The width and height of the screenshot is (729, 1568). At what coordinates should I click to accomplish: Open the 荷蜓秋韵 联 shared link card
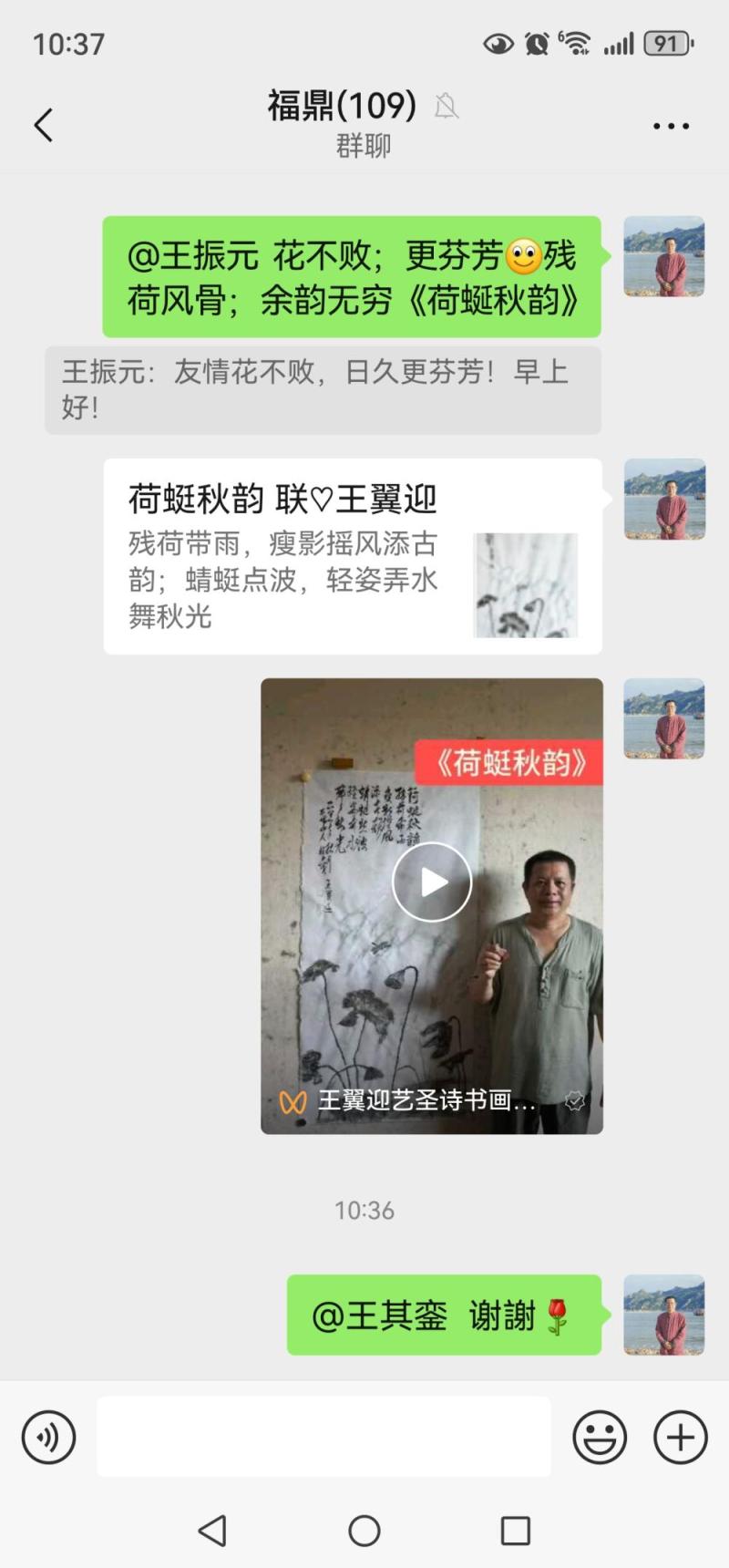pos(353,556)
